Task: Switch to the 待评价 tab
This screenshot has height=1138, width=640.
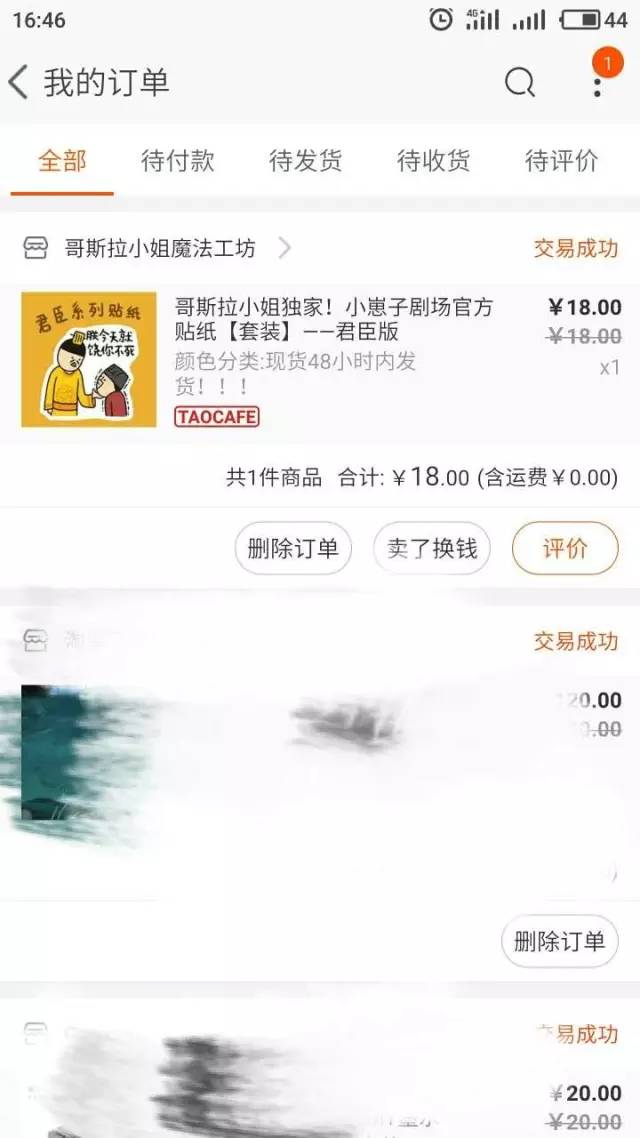Action: tap(561, 160)
